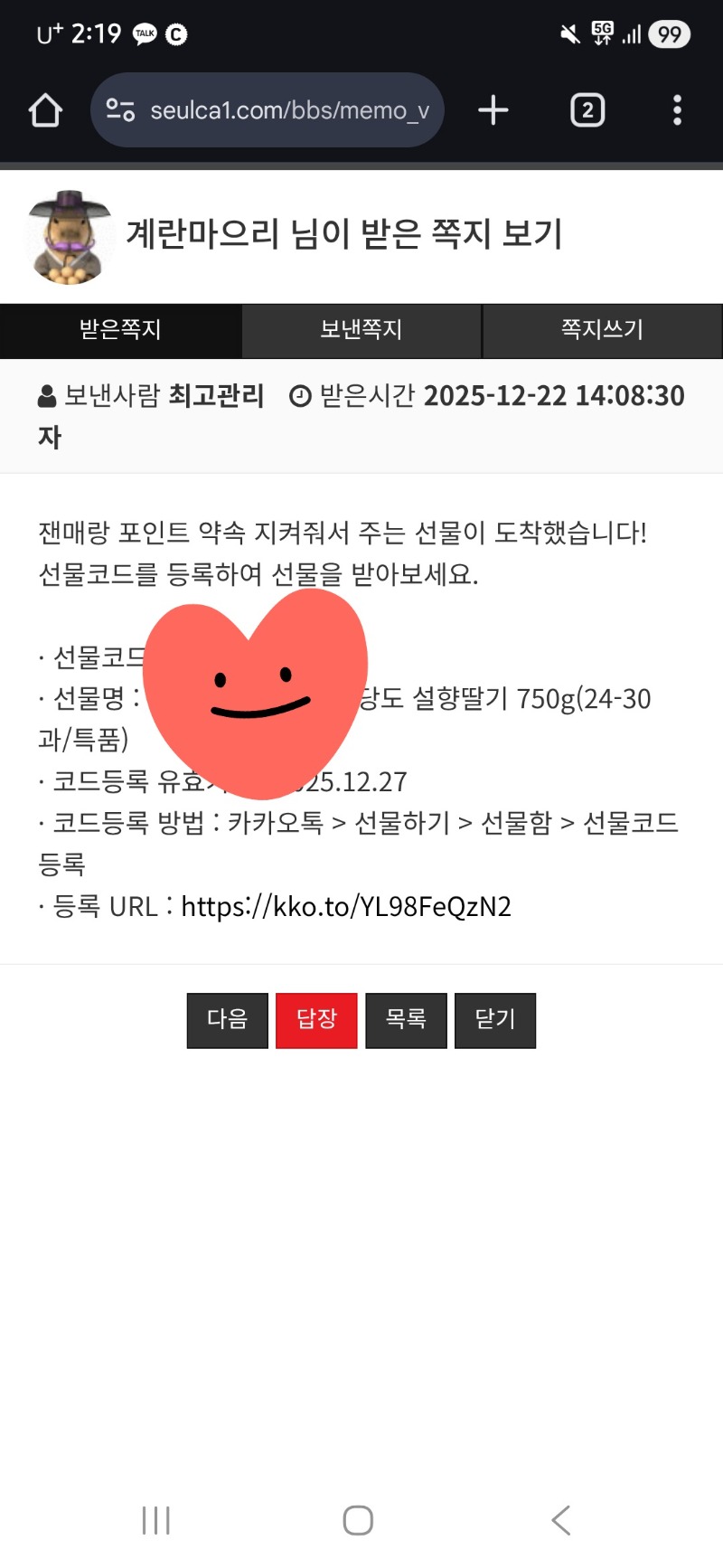723x1568 pixels.
Task: Return to the message list with 목록
Action: click(406, 1020)
